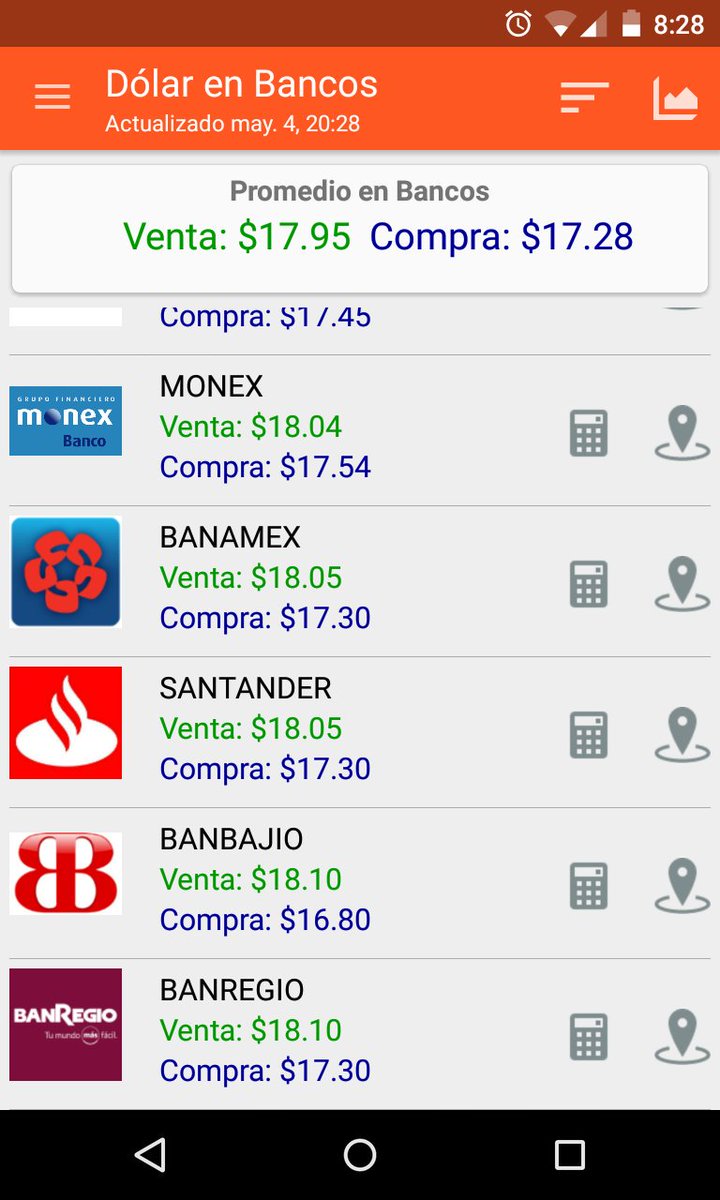The width and height of the screenshot is (720, 1200).
Task: Open the BANREGIO calculator icon
Action: coord(588,1037)
